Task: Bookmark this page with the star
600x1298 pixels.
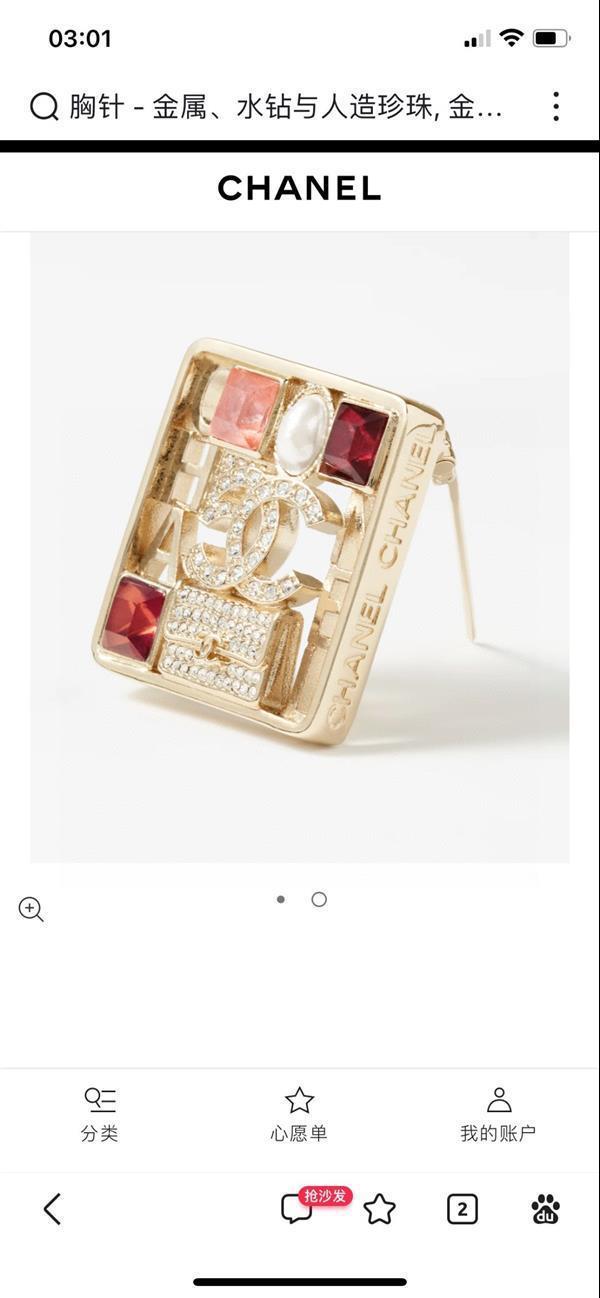Action: coord(379,1209)
